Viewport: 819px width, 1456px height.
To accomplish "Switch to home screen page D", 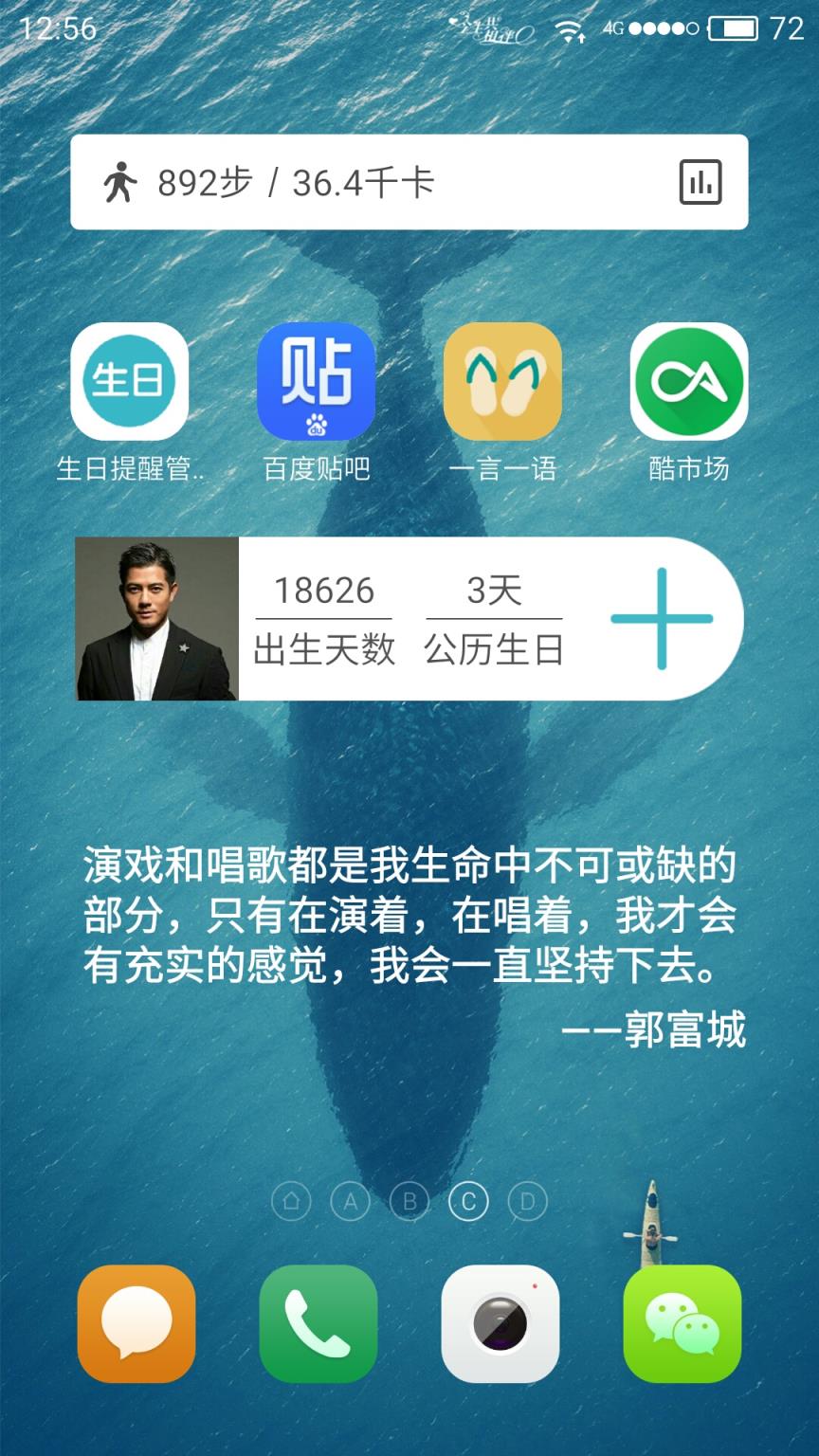I will point(527,1199).
